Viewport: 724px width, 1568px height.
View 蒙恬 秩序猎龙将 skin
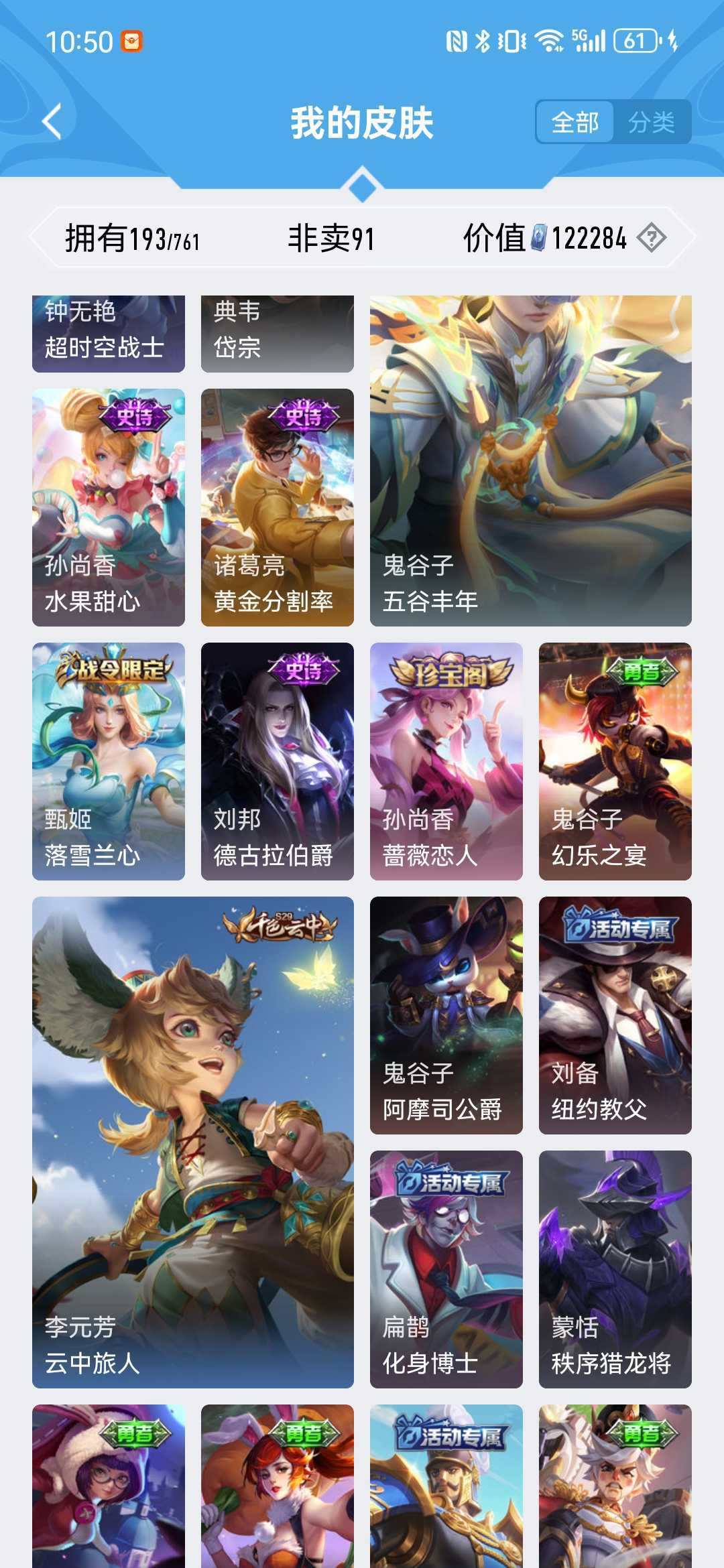(615, 1269)
